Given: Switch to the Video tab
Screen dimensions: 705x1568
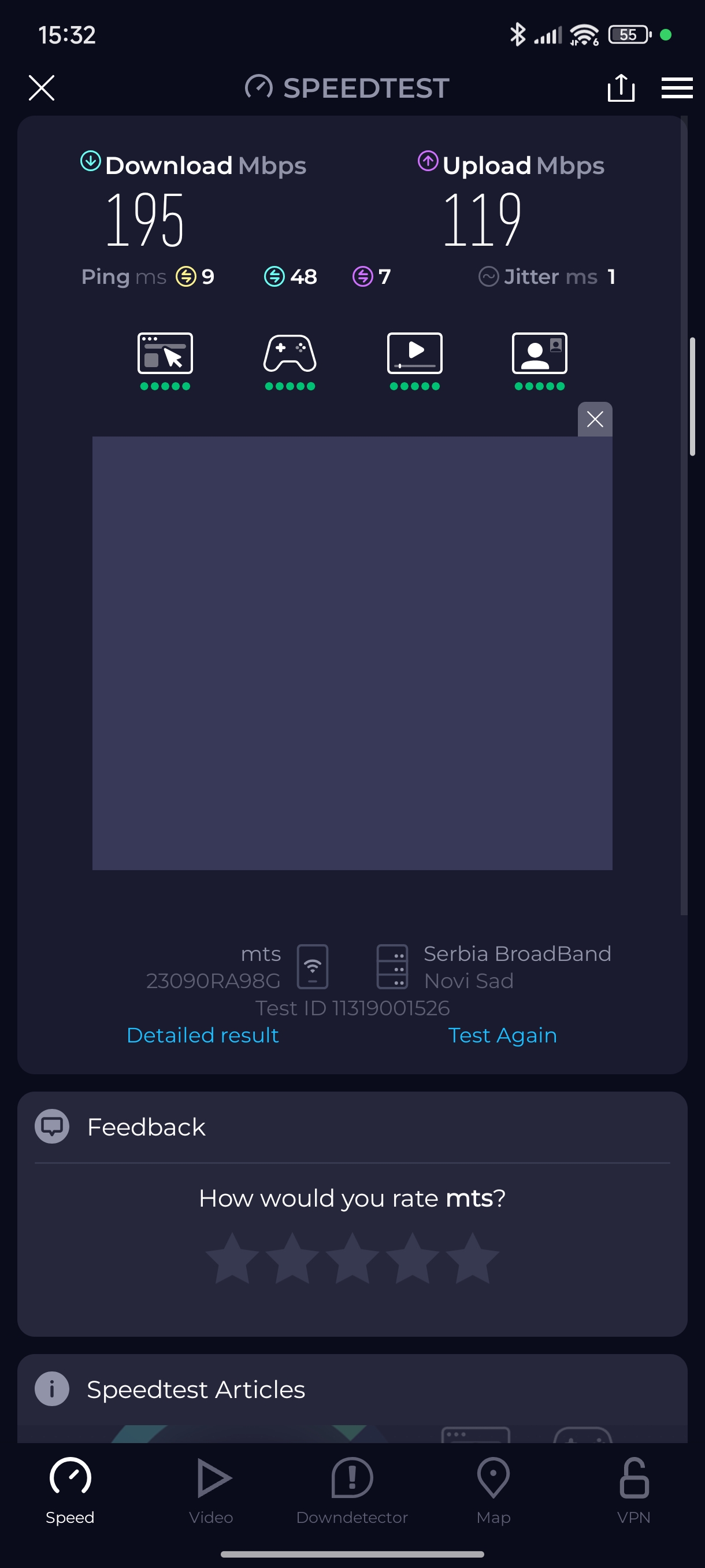Looking at the screenshot, I should point(211,1490).
